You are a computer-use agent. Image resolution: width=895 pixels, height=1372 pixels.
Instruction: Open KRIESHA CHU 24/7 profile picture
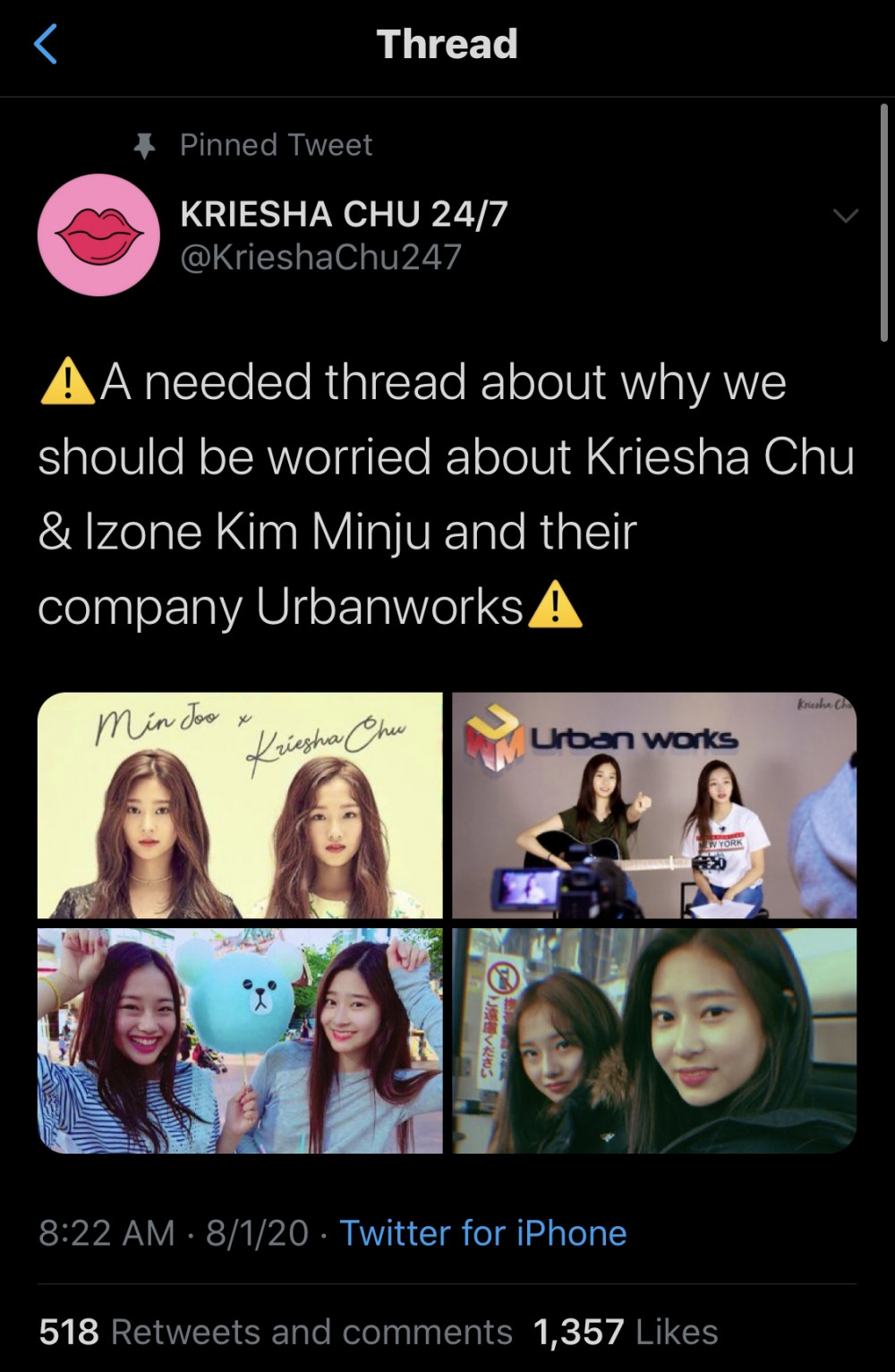tap(98, 235)
